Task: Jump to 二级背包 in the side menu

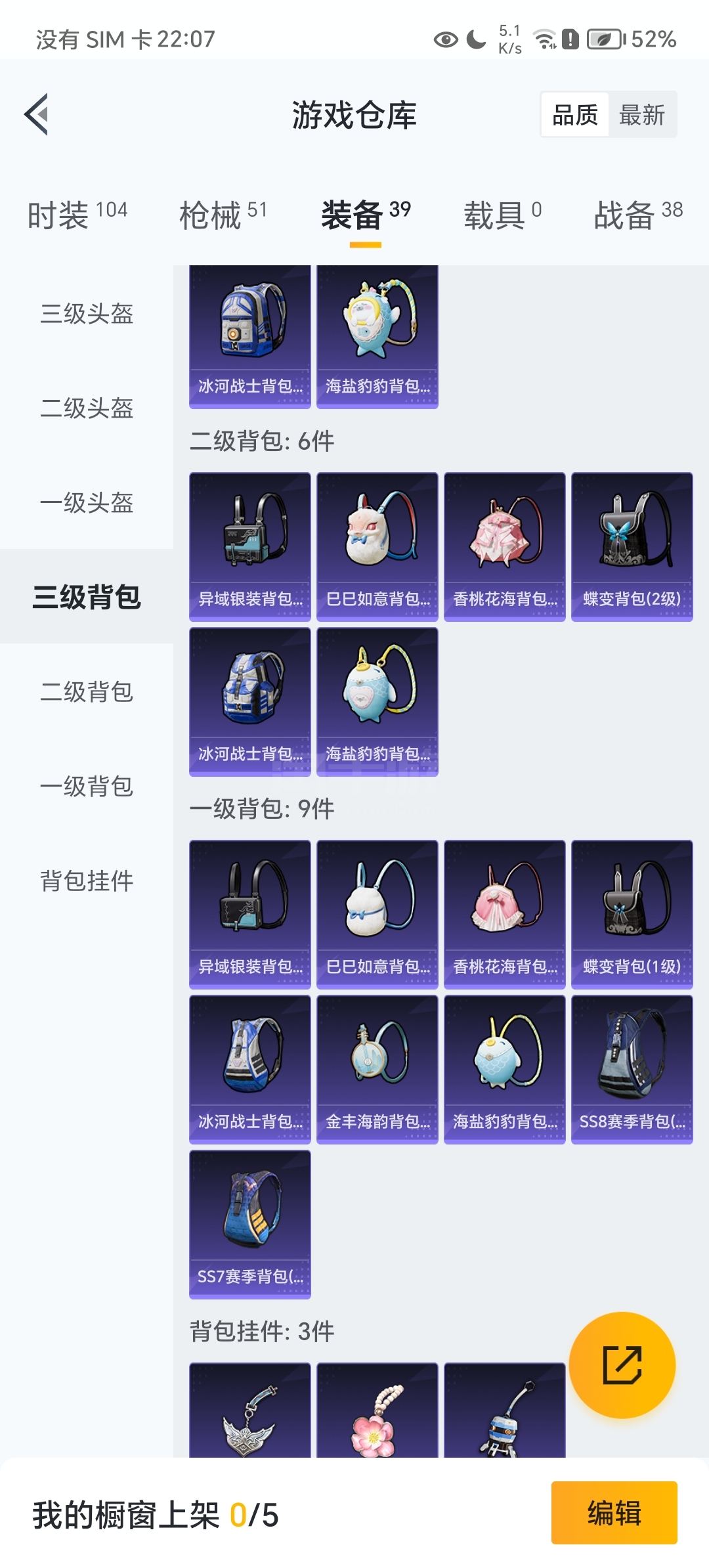Action: tap(87, 691)
